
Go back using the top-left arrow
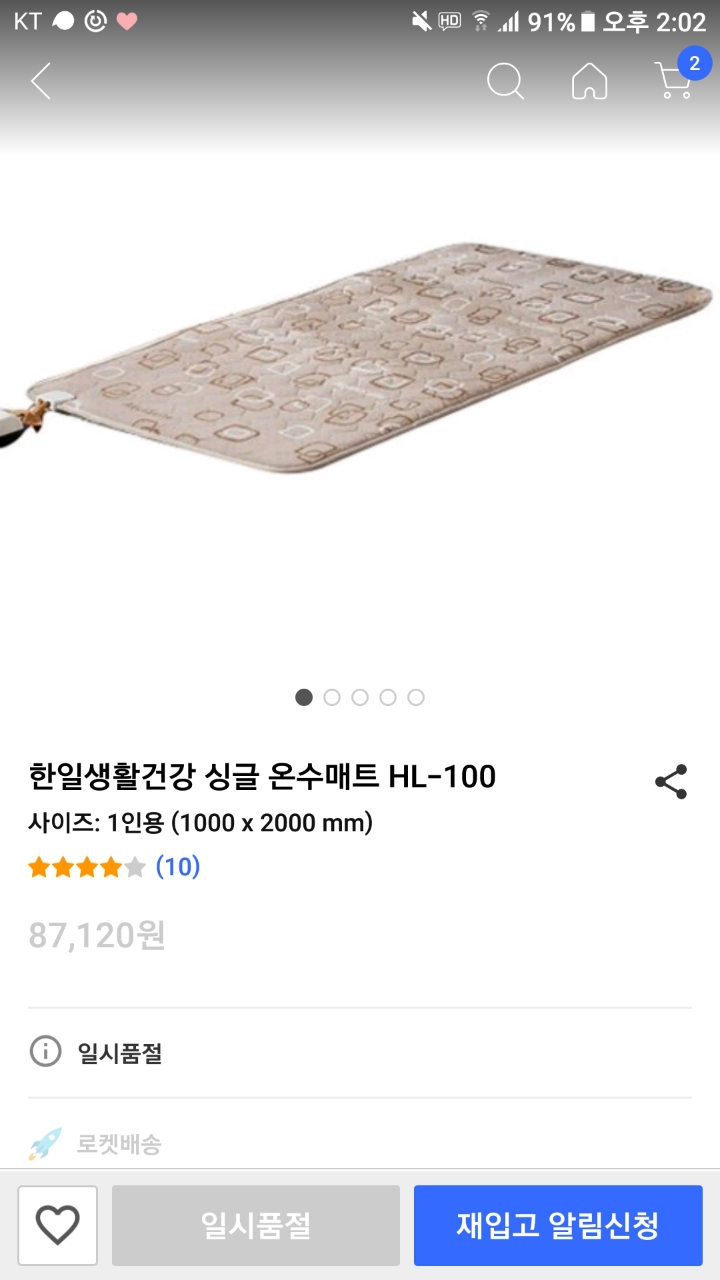click(x=41, y=81)
